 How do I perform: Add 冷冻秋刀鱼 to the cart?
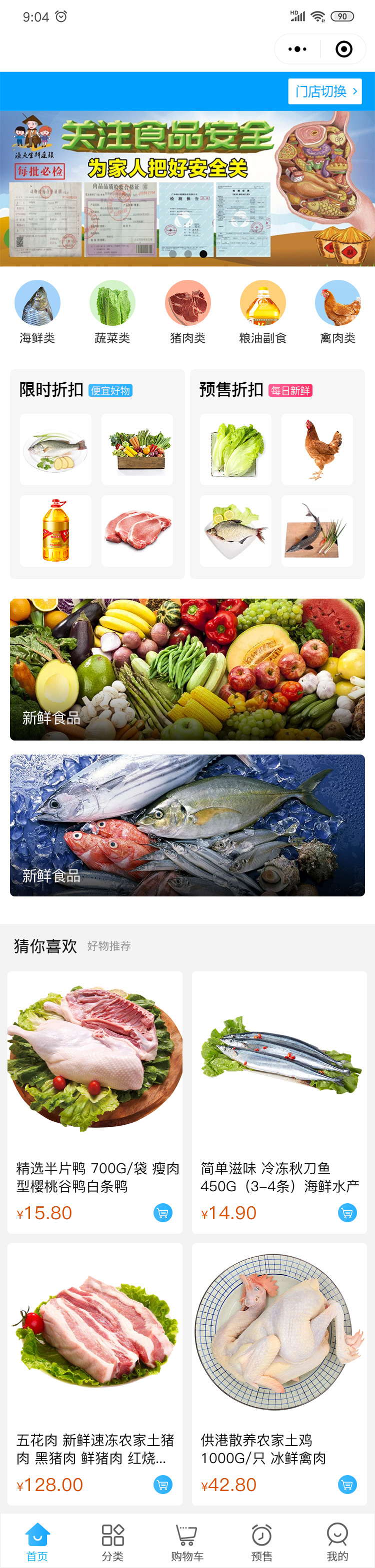click(347, 1213)
